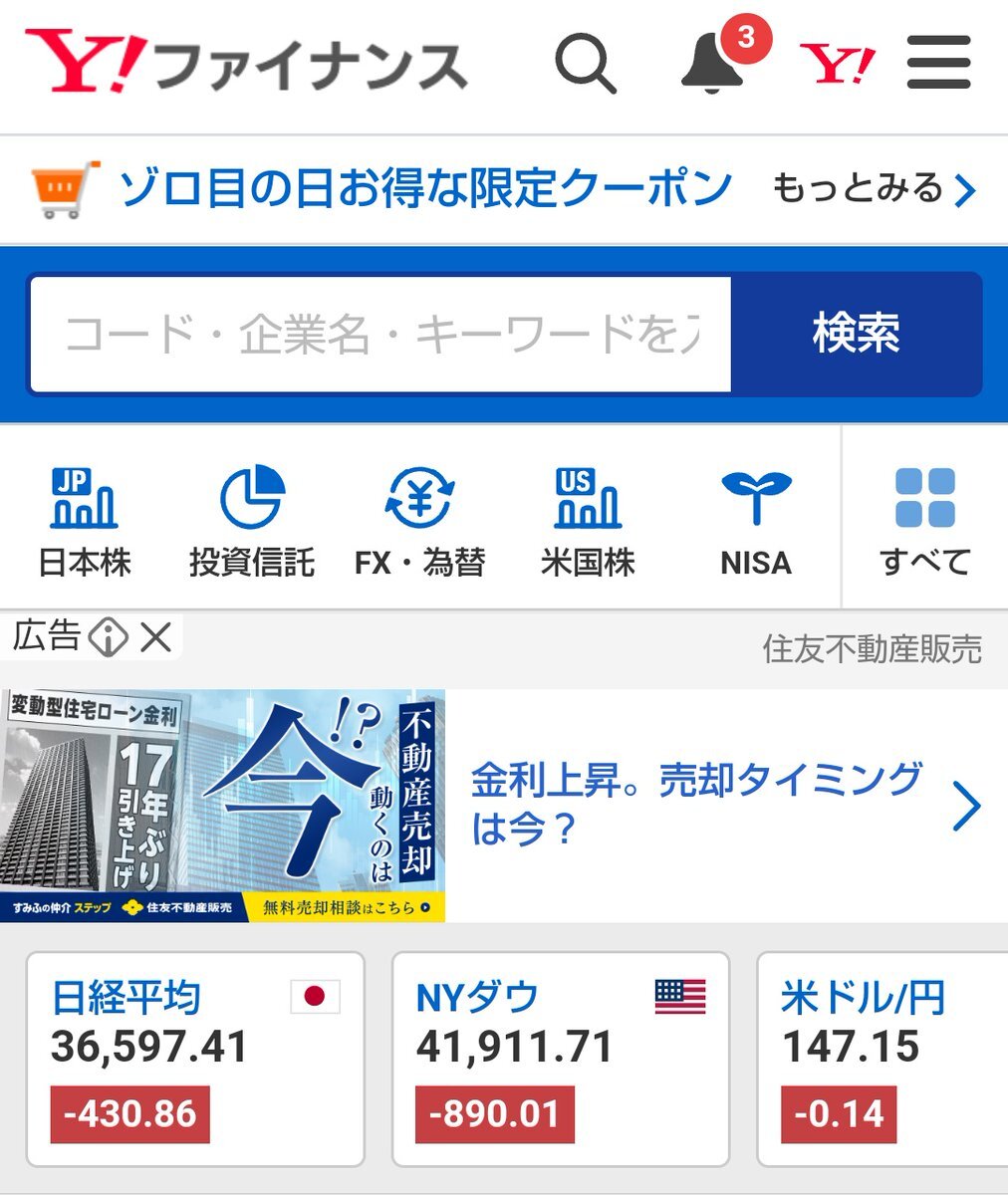Open FX・為替 section
The width and height of the screenshot is (1008, 1195).
pyautogui.click(x=419, y=521)
